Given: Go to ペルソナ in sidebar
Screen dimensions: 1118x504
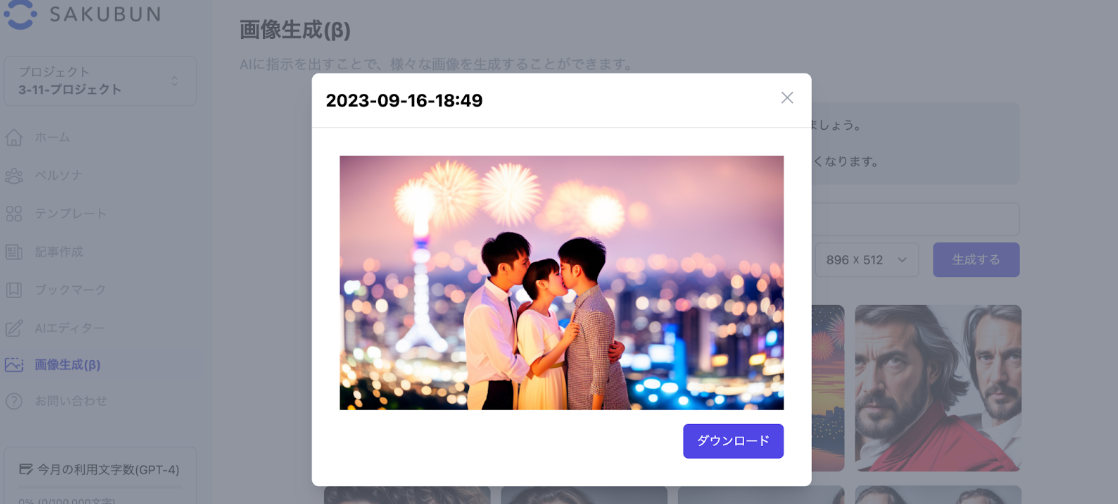Looking at the screenshot, I should click(58, 175).
